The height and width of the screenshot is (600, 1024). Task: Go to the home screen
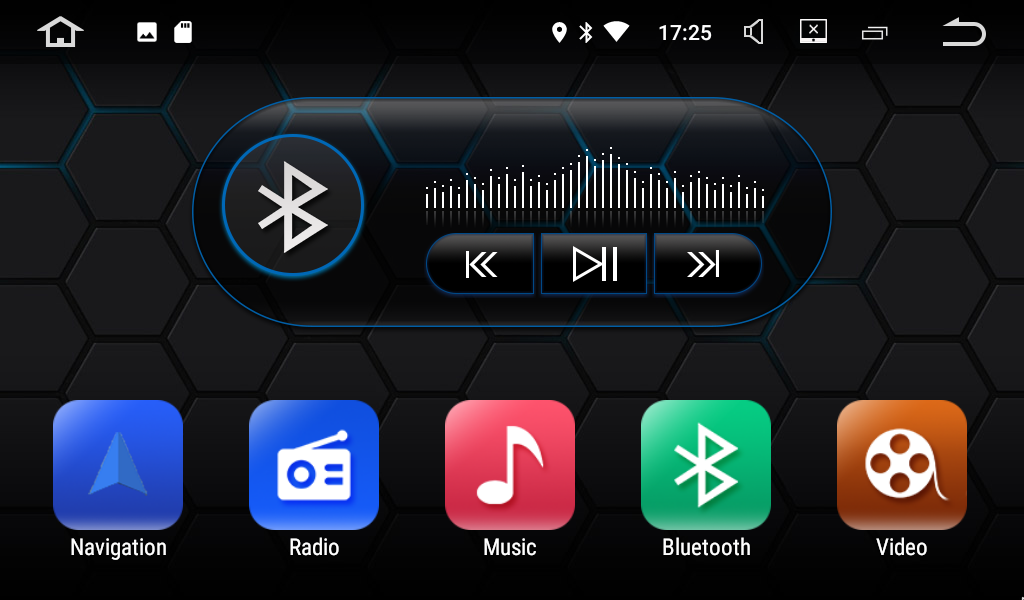[x=60, y=32]
